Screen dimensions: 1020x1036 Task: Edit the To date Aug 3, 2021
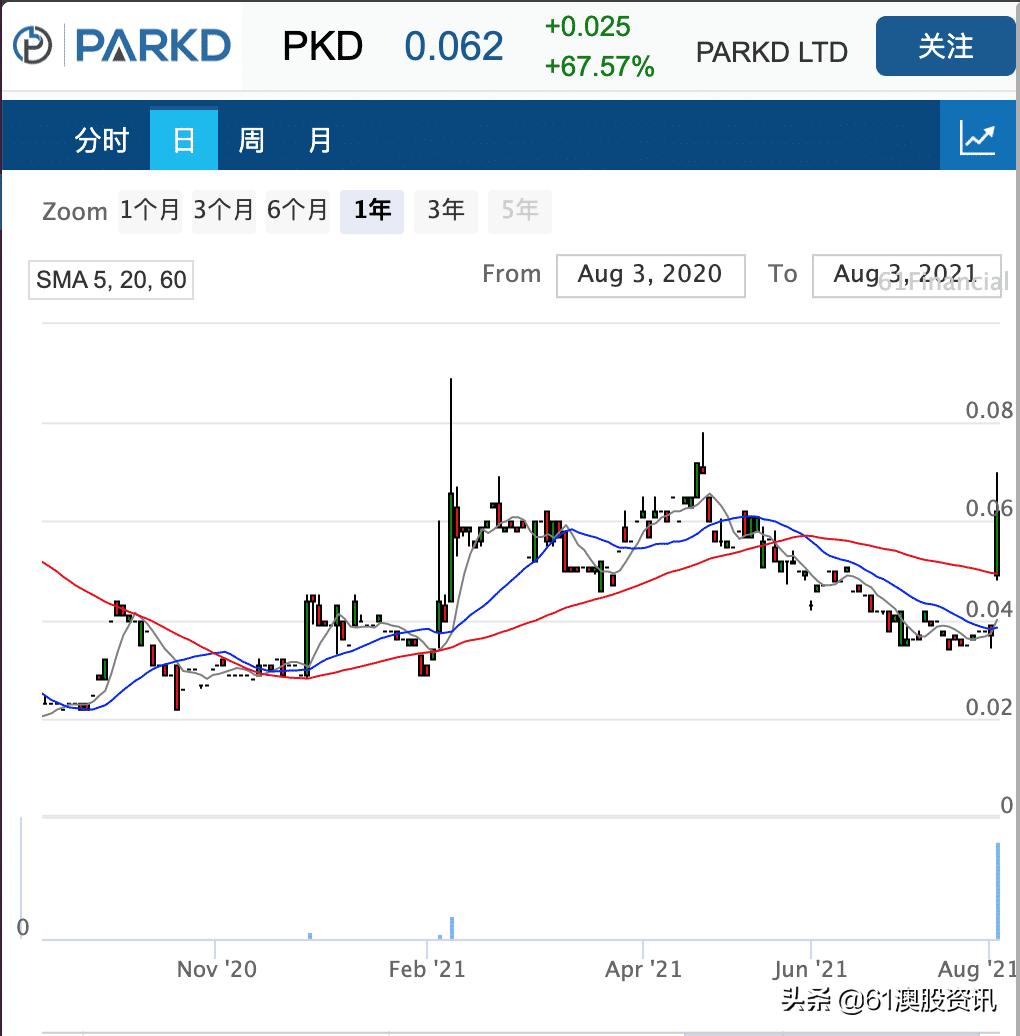coord(905,275)
